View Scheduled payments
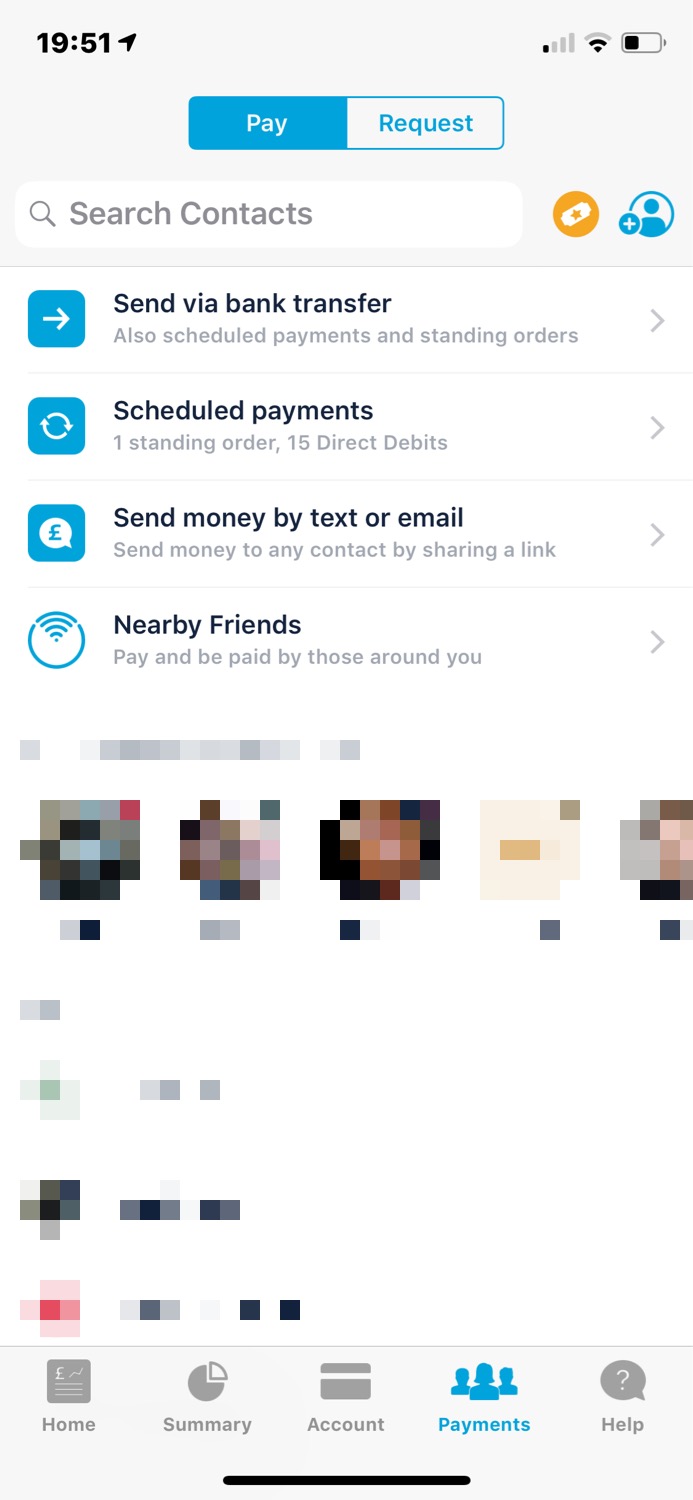Screen dimensions: 693x1500 (x=346, y=427)
